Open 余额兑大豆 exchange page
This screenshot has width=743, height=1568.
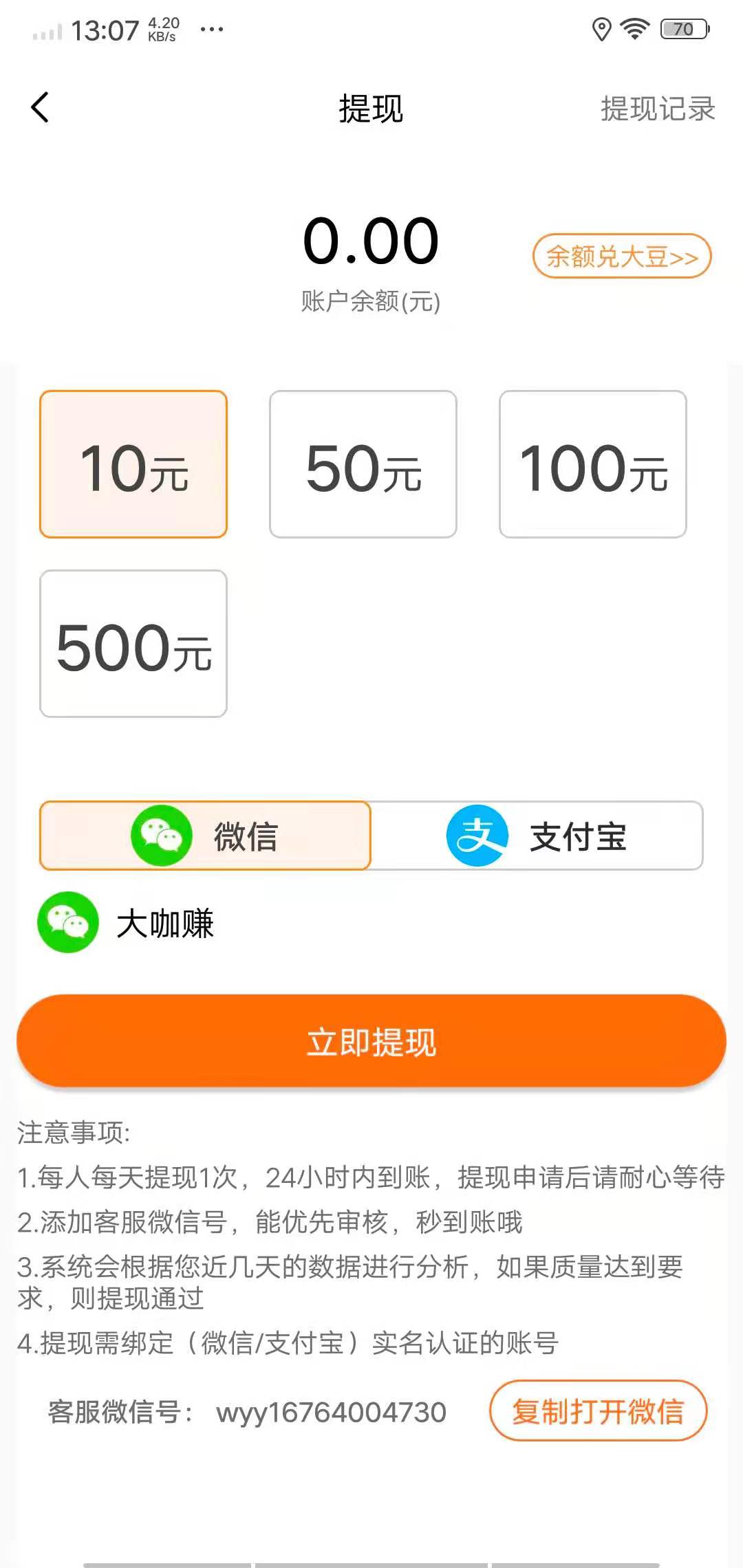point(620,256)
